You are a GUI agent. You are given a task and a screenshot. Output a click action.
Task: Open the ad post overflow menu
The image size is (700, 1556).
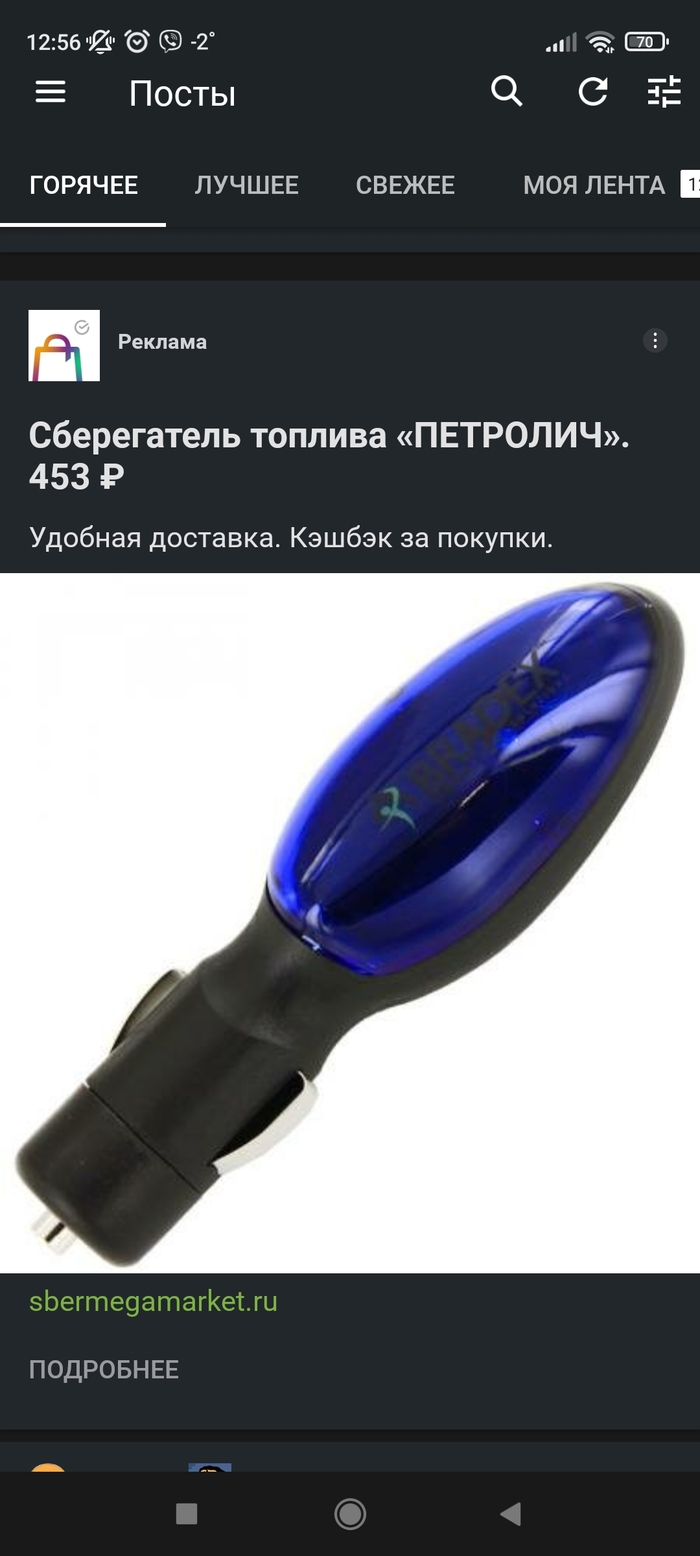pos(655,341)
